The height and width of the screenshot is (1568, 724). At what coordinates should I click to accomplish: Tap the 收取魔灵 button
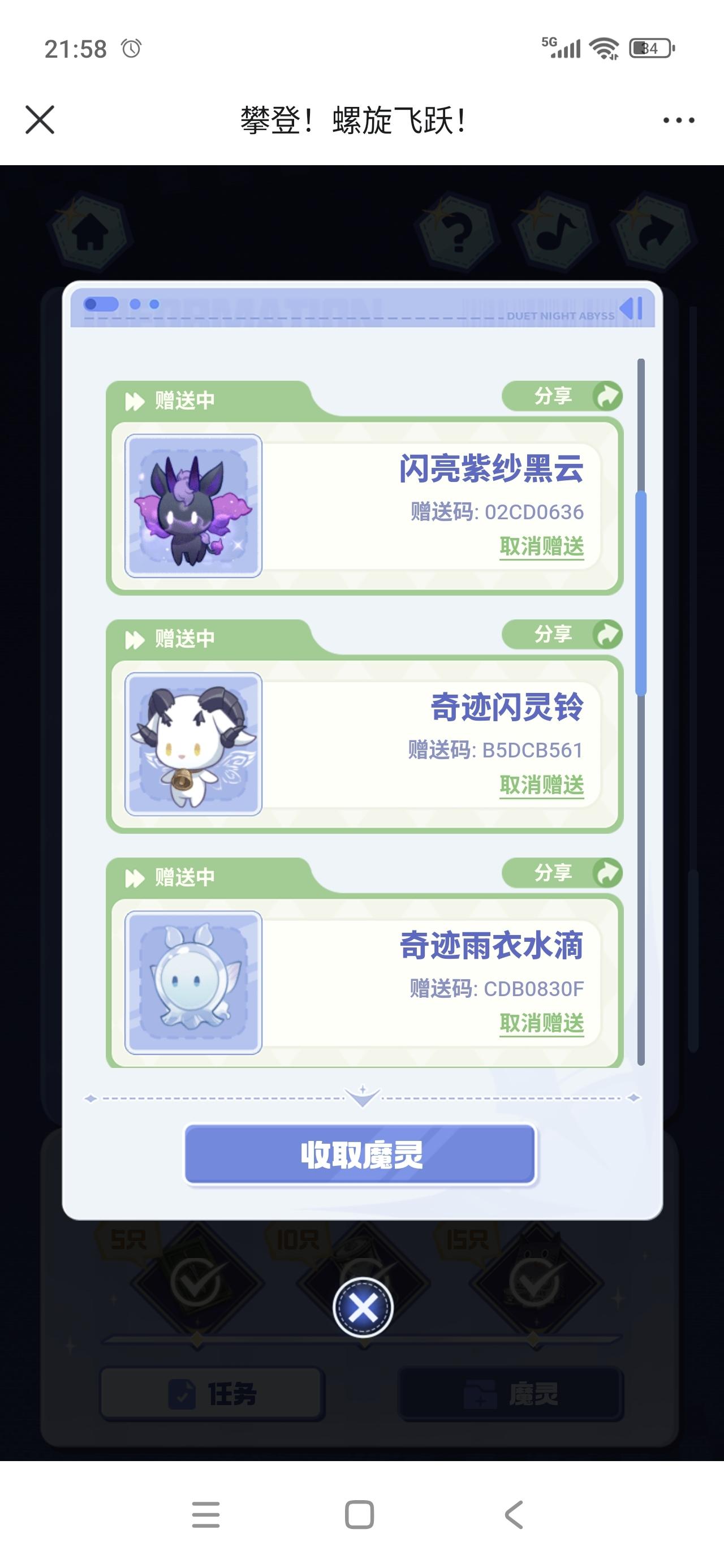click(360, 1154)
